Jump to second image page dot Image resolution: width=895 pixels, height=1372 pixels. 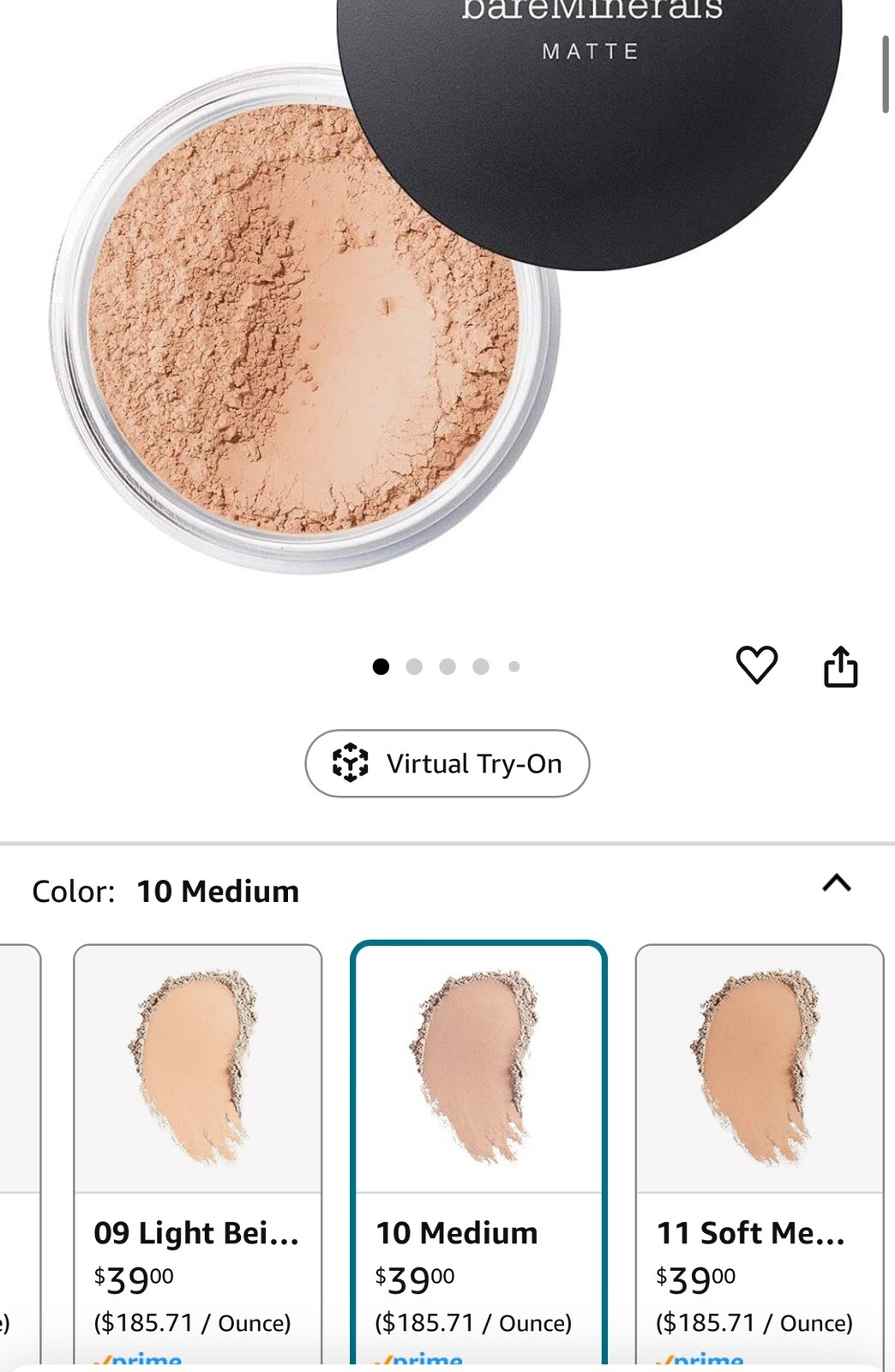click(414, 666)
